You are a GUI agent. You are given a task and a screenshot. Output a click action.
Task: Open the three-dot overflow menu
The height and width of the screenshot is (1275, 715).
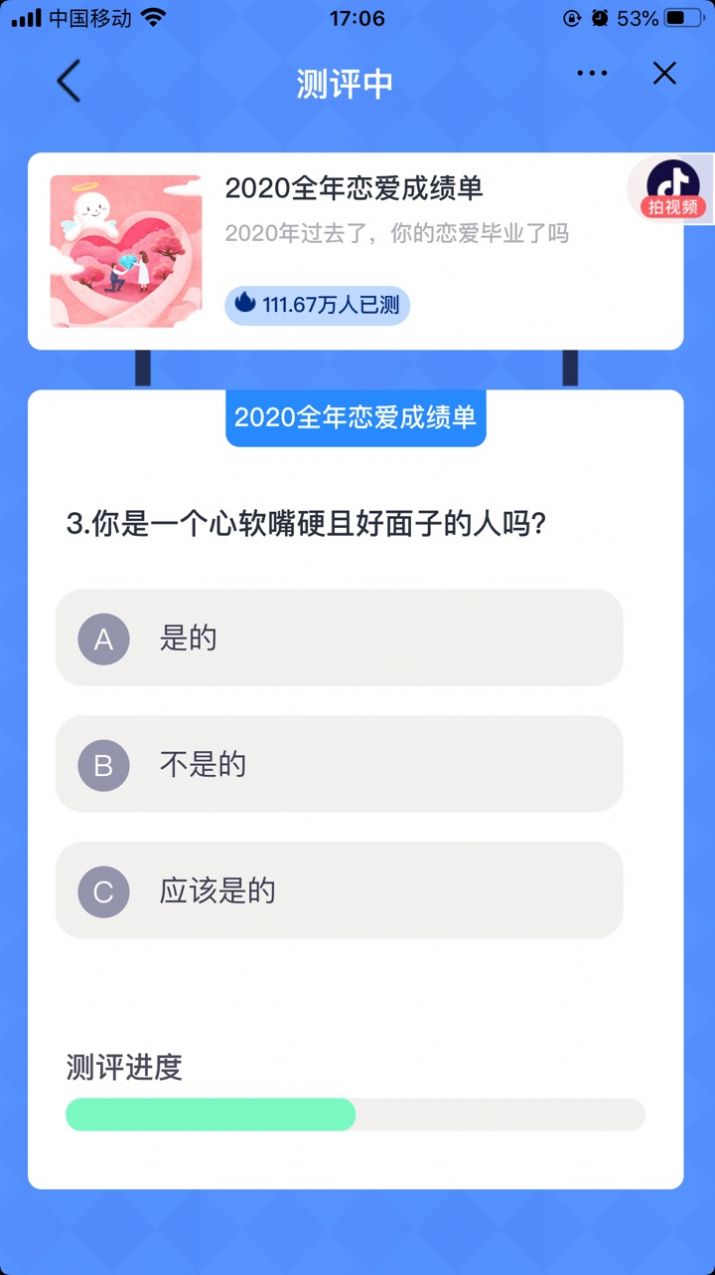click(x=592, y=74)
